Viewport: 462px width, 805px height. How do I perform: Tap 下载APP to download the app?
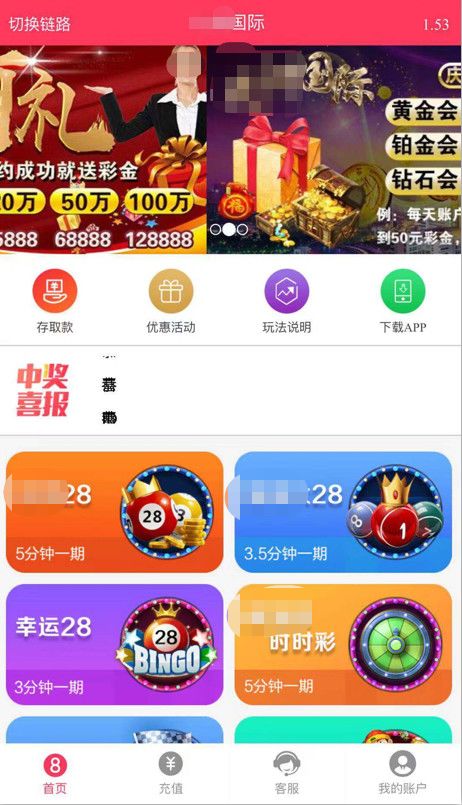point(403,302)
